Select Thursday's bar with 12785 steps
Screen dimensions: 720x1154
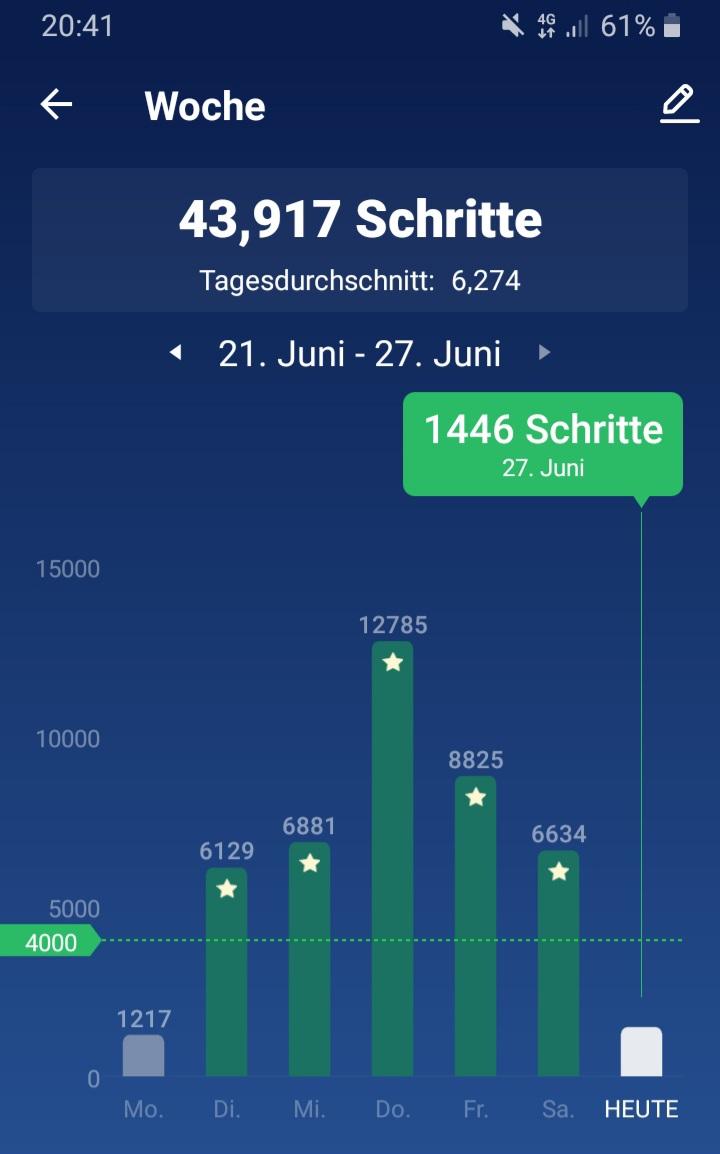pyautogui.click(x=392, y=858)
